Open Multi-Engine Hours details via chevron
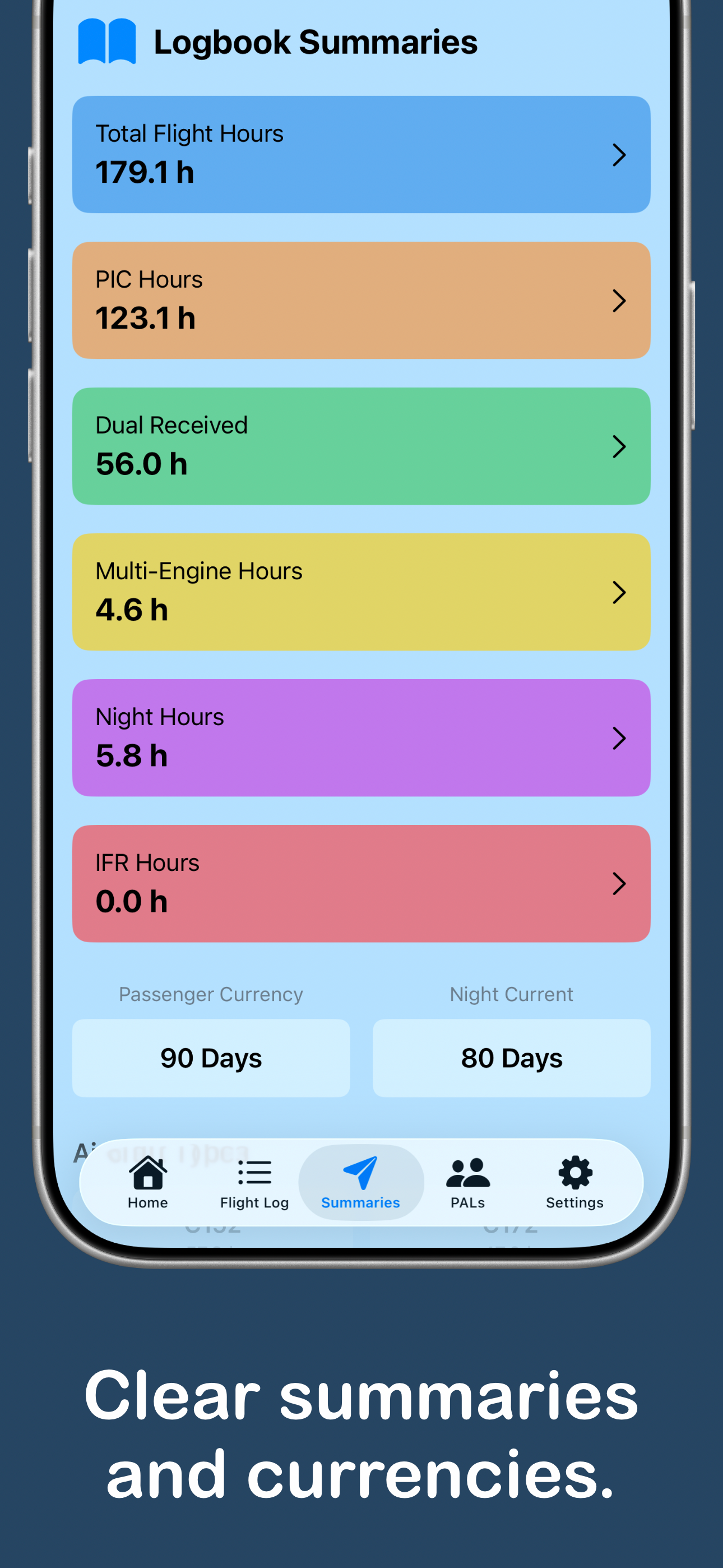Viewport: 723px width, 1568px height. pyautogui.click(x=619, y=592)
